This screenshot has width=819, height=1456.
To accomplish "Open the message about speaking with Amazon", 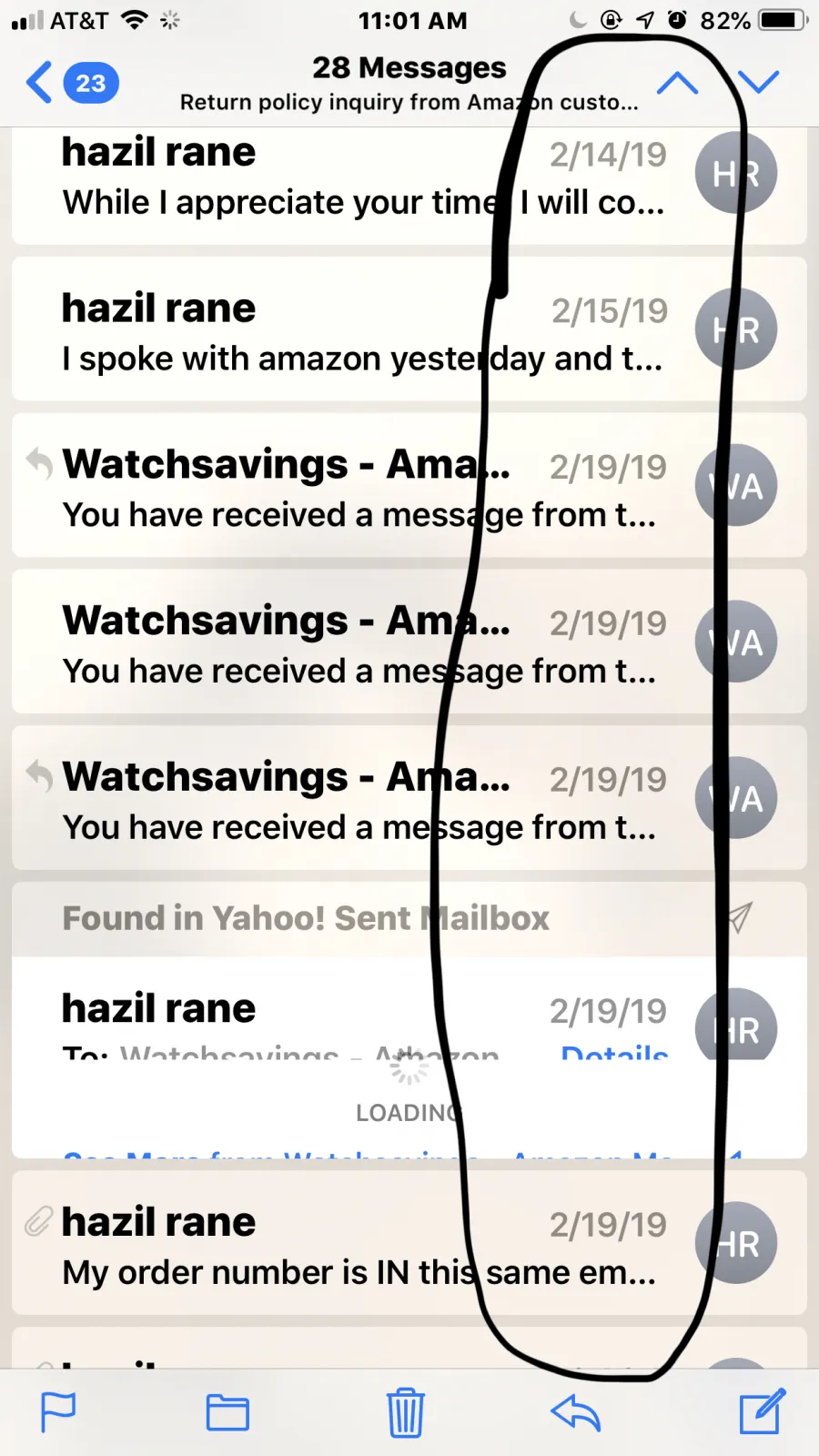I will click(x=364, y=333).
